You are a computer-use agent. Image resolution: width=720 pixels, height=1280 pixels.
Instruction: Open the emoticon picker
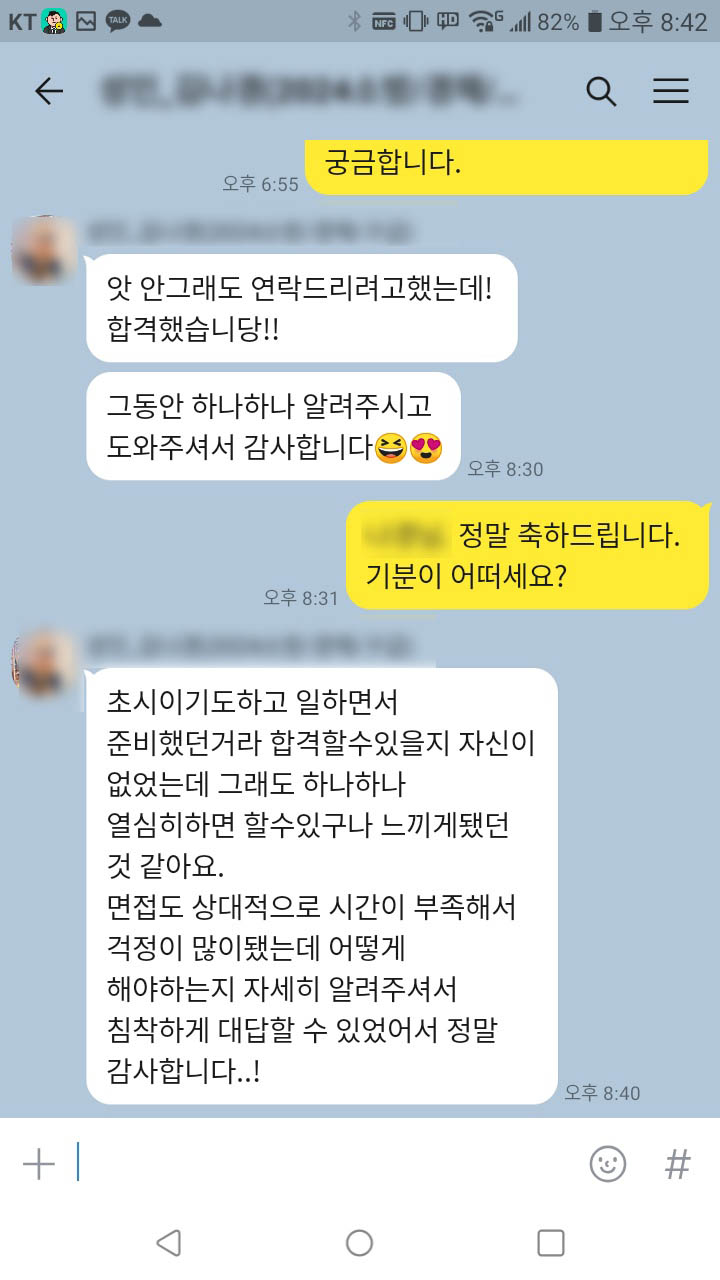pos(608,1164)
